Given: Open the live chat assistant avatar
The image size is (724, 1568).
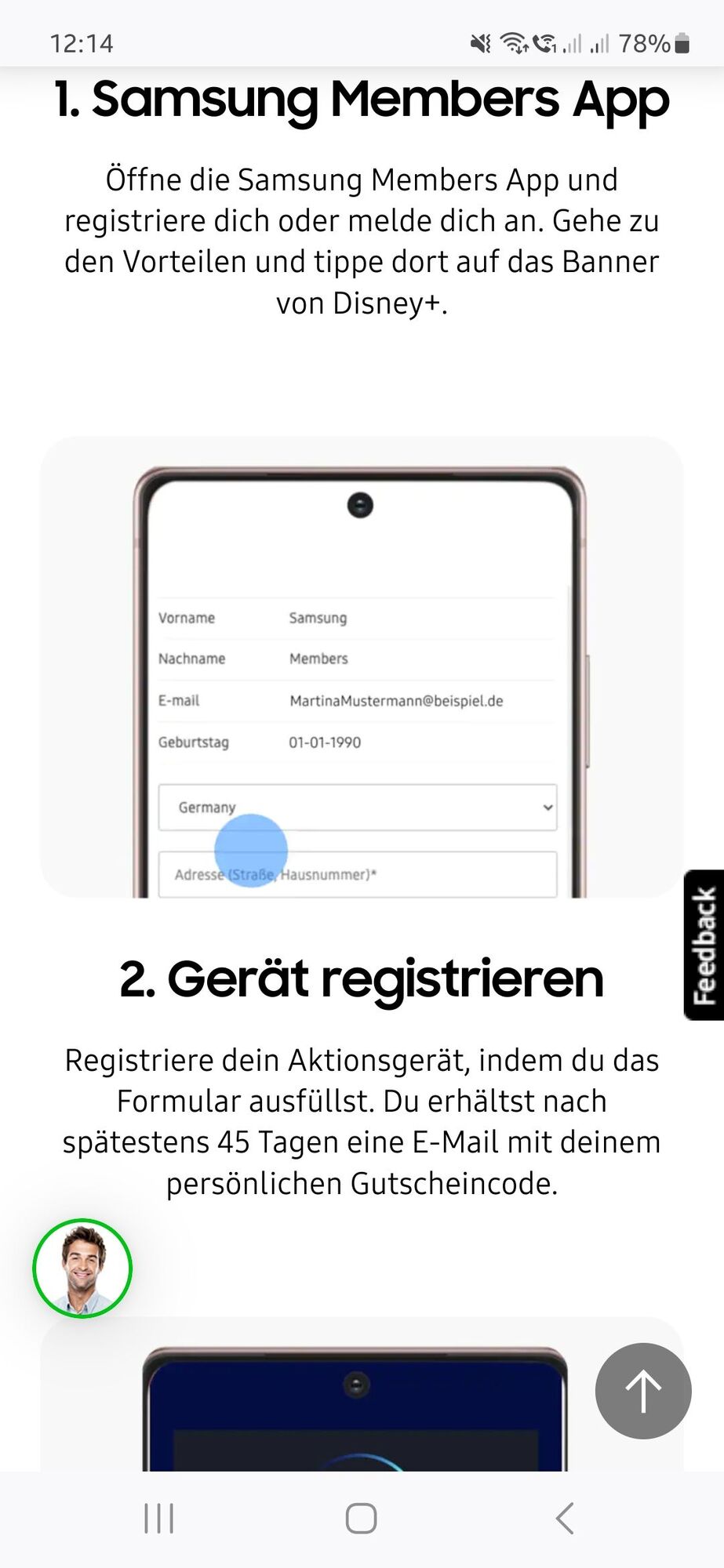Looking at the screenshot, I should click(82, 1268).
